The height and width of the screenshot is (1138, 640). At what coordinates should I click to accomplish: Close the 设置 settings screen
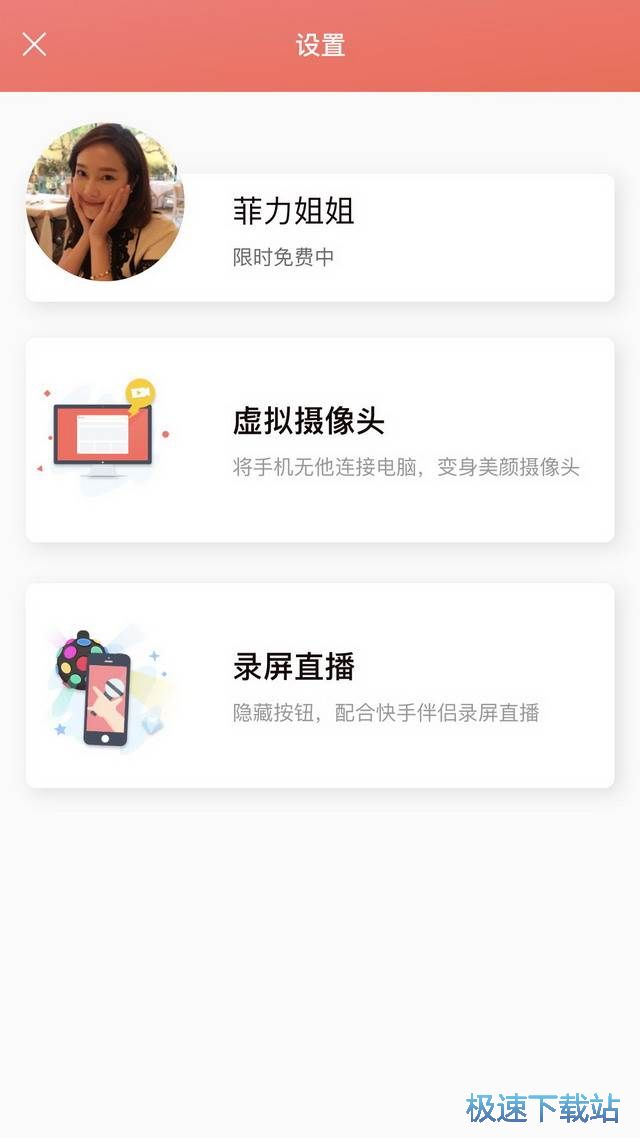[x=34, y=45]
